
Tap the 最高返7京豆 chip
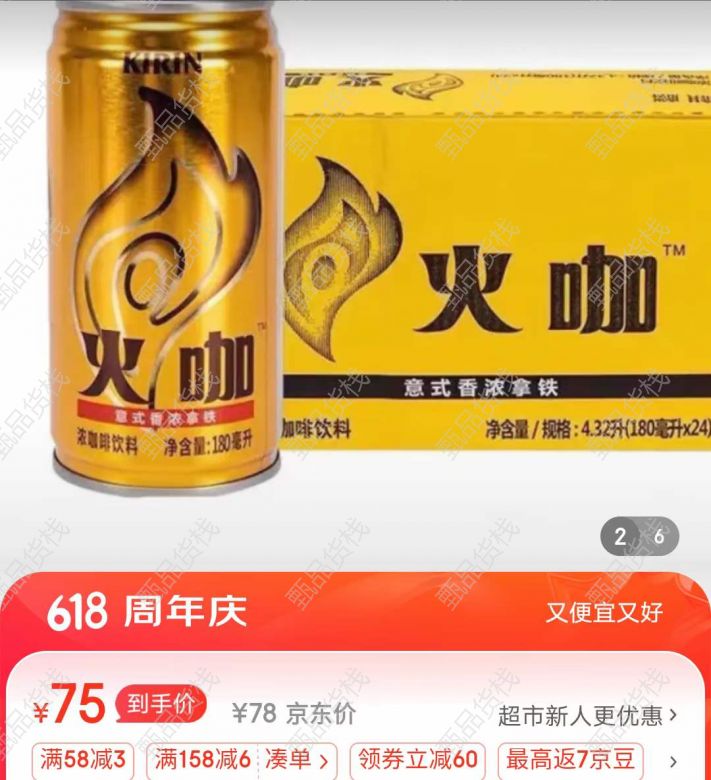(571, 762)
